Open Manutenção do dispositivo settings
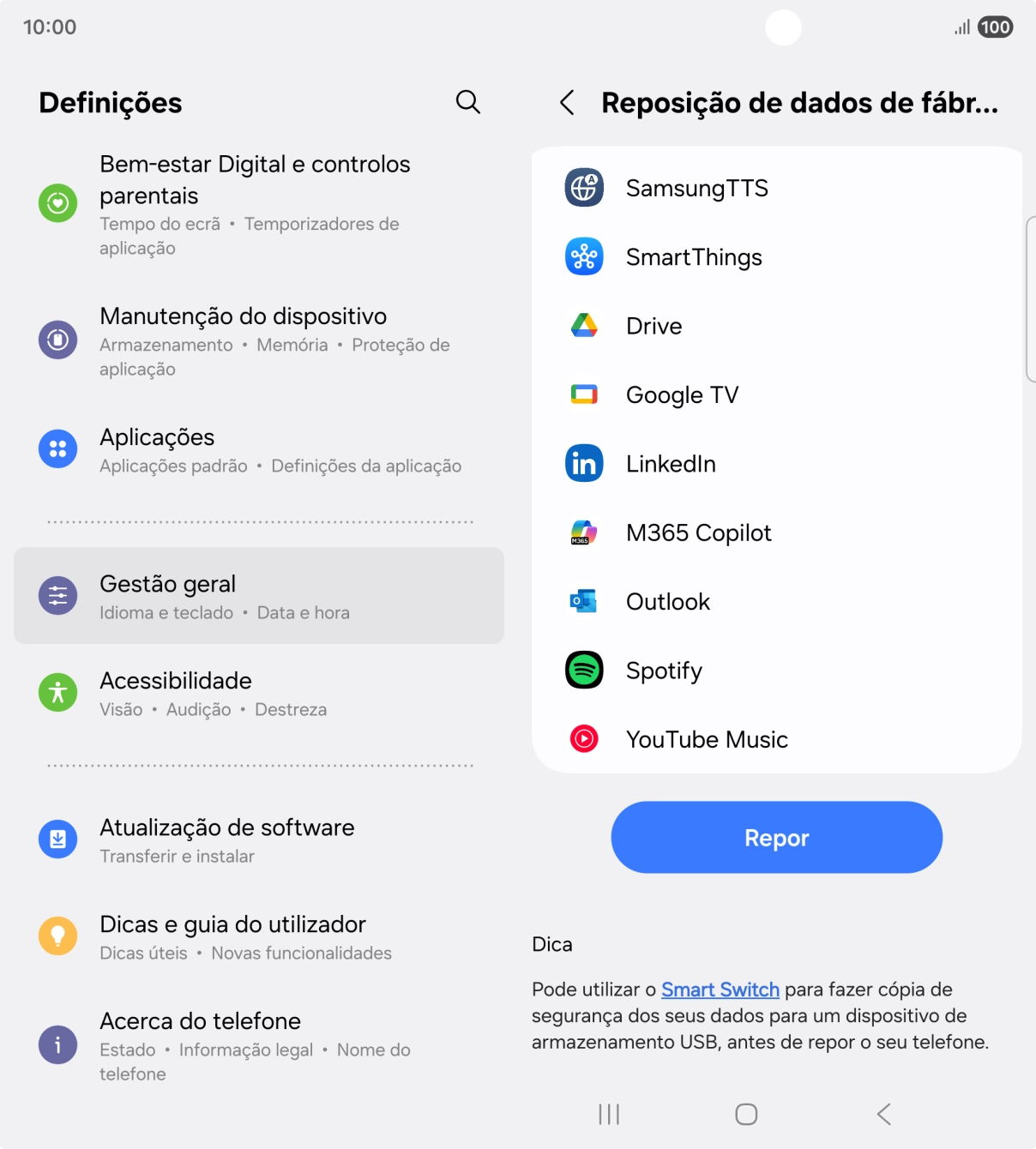The image size is (1036, 1149). coord(257,340)
